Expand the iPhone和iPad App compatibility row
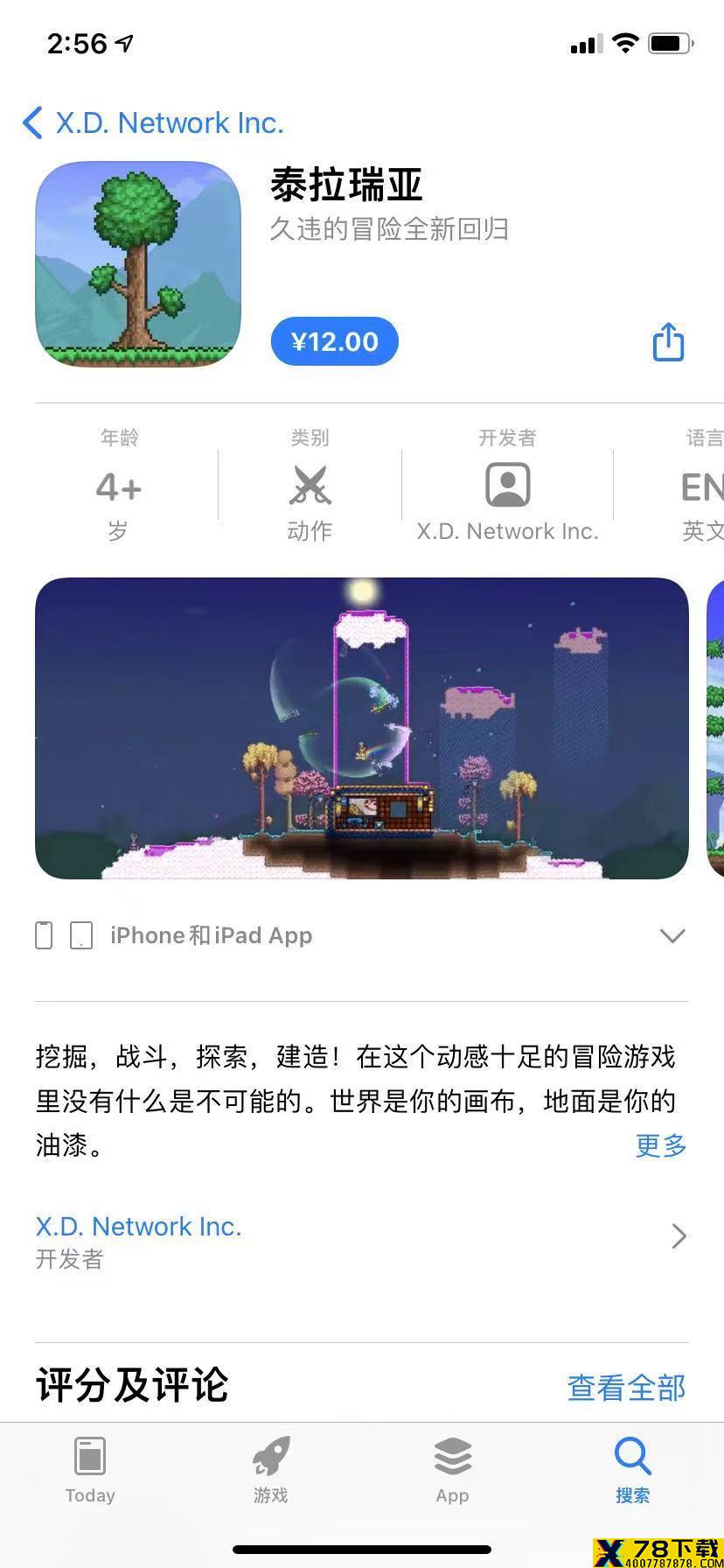Viewport: 724px width, 1568px height. [x=362, y=935]
